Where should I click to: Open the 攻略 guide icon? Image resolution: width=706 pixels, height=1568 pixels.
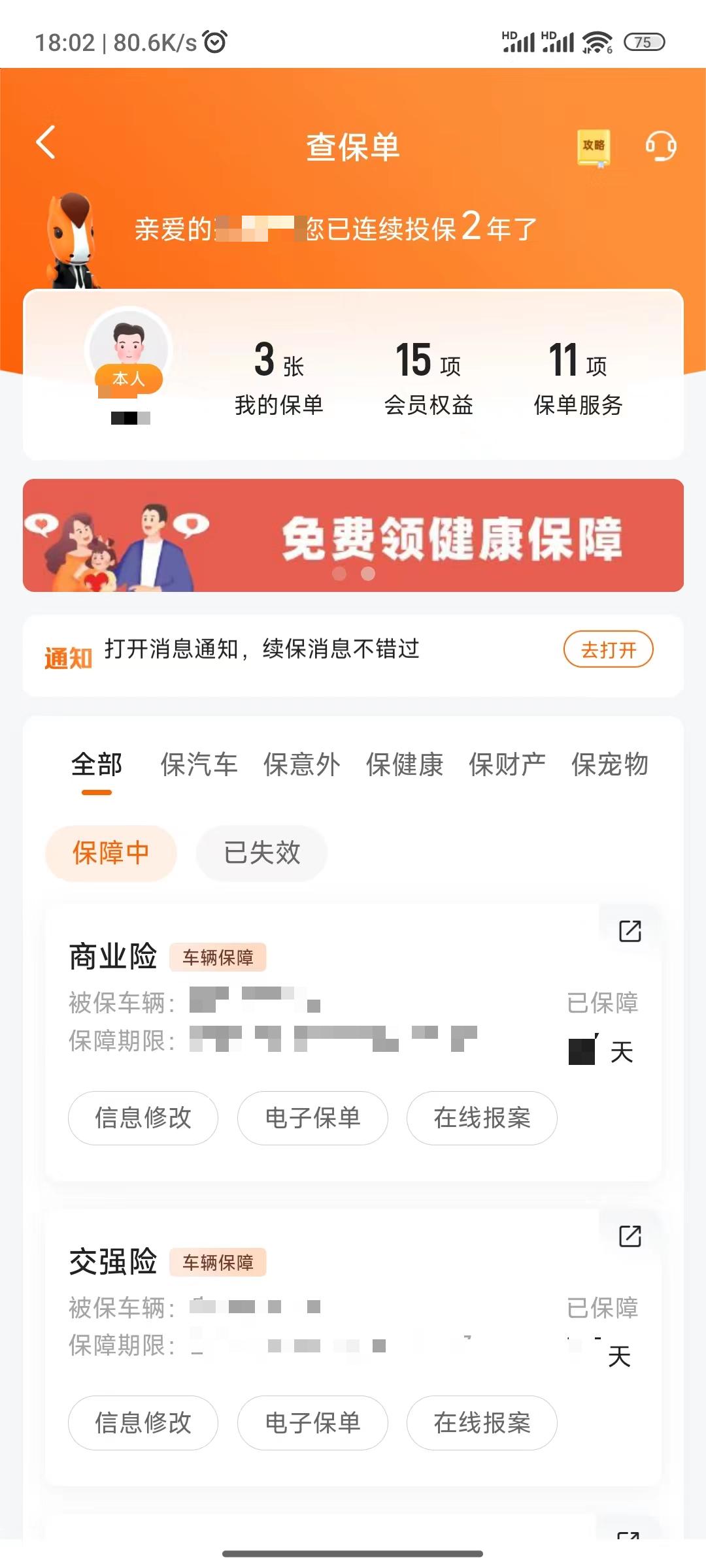pyautogui.click(x=594, y=147)
